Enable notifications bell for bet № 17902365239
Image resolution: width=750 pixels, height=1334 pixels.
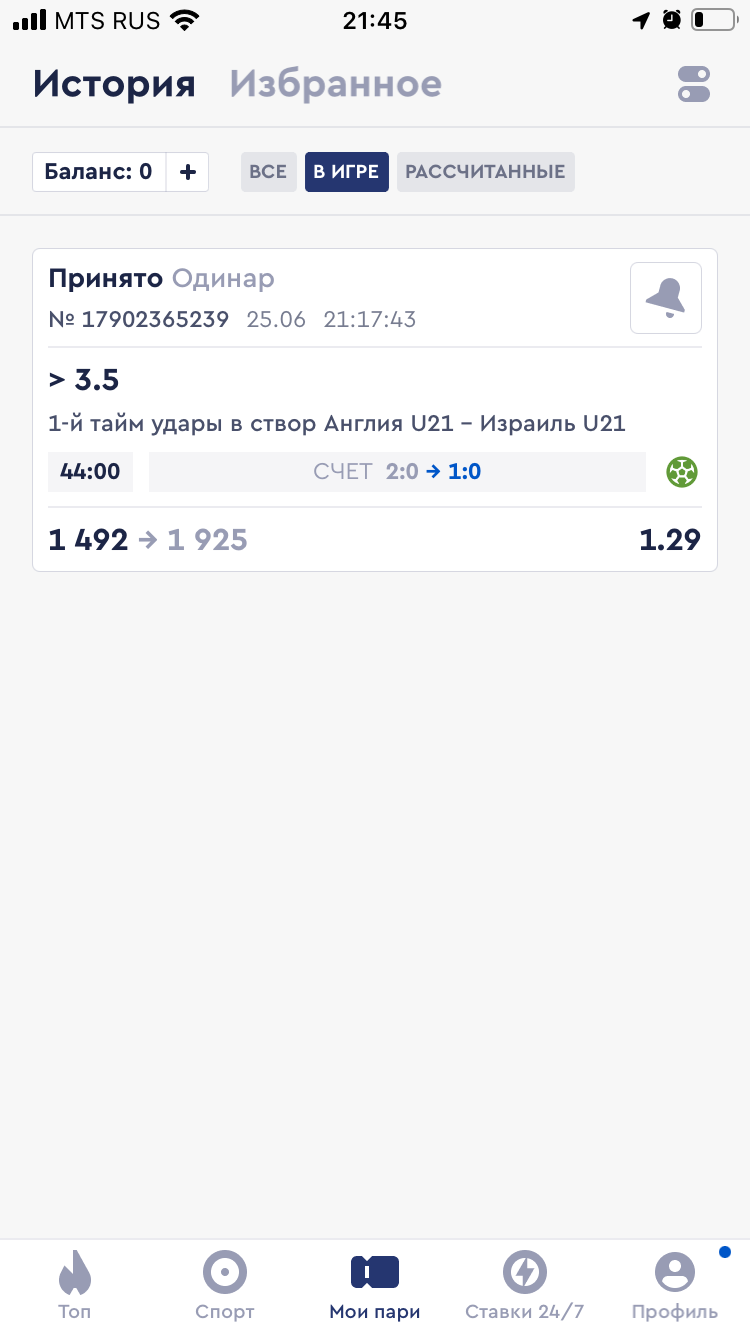tap(665, 298)
